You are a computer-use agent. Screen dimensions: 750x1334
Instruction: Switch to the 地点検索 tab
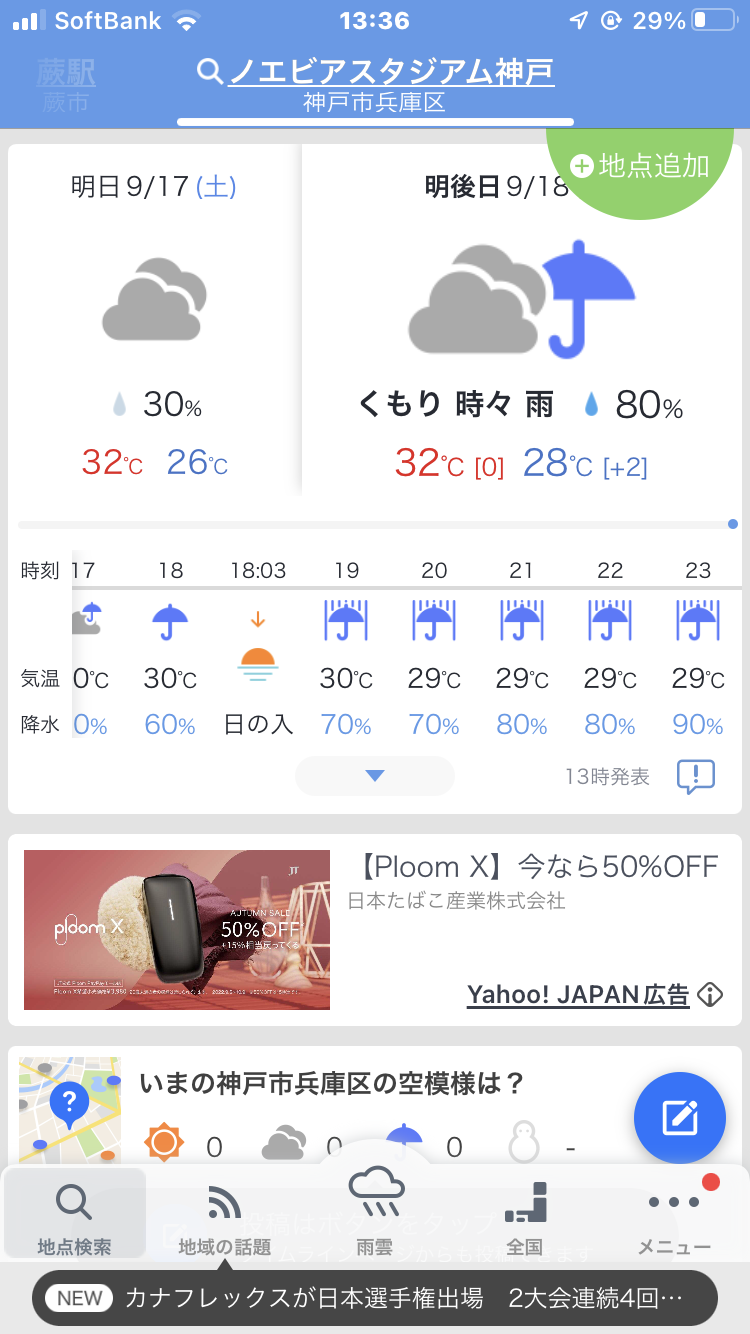(75, 1215)
